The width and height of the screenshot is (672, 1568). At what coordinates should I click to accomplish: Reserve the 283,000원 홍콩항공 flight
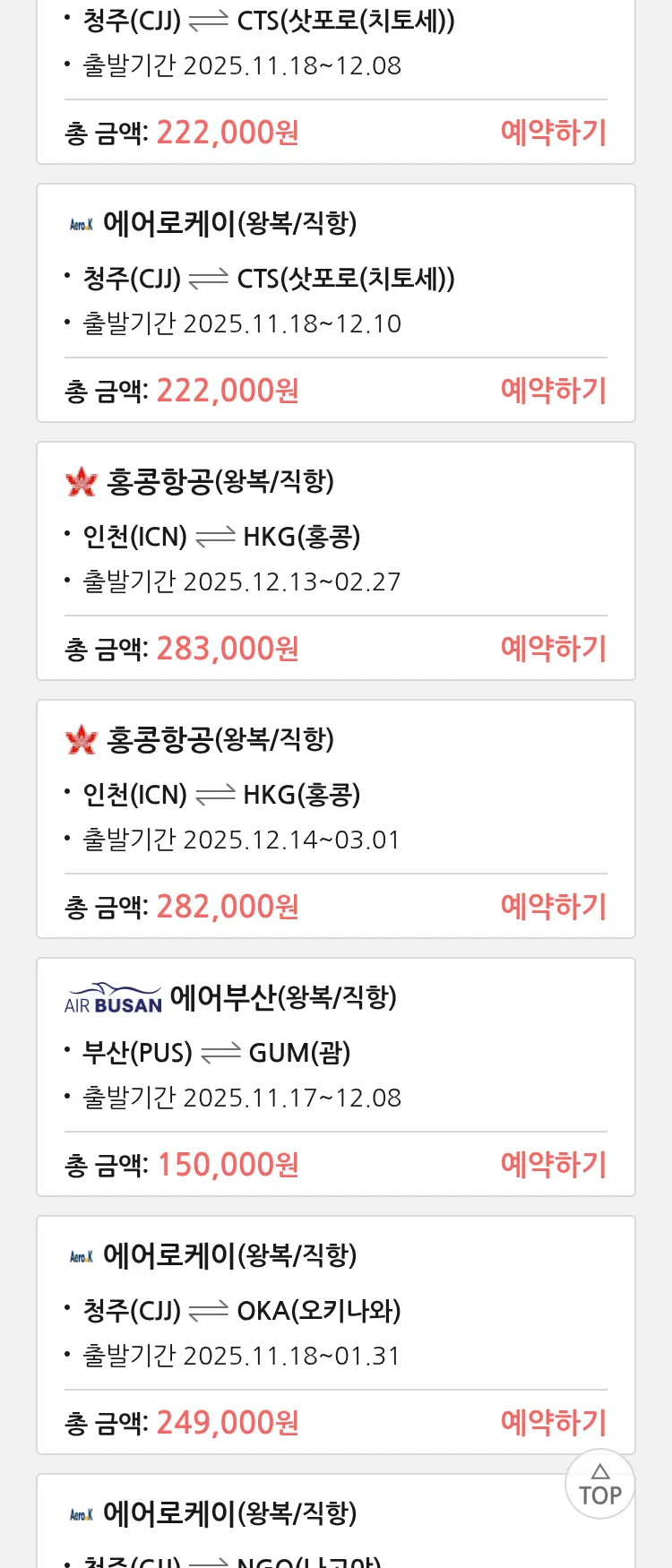pos(553,649)
